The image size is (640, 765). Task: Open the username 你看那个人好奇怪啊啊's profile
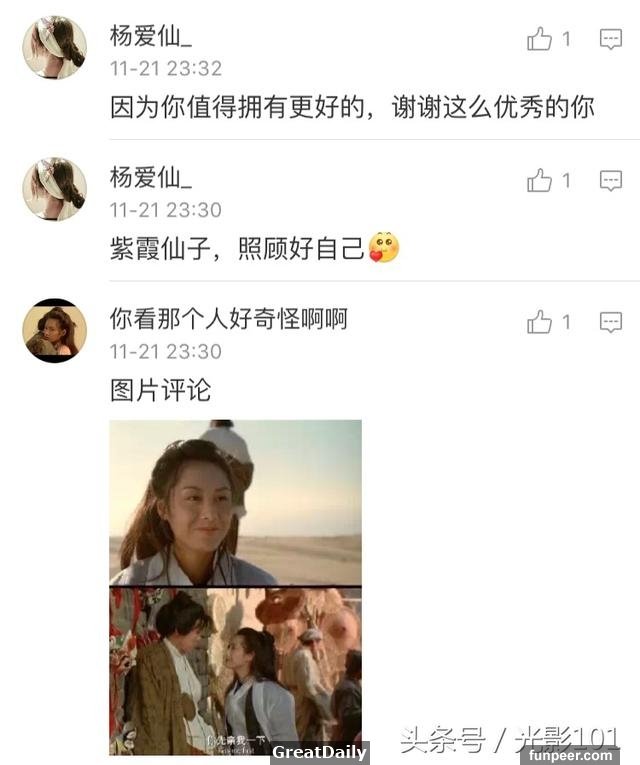point(228,320)
